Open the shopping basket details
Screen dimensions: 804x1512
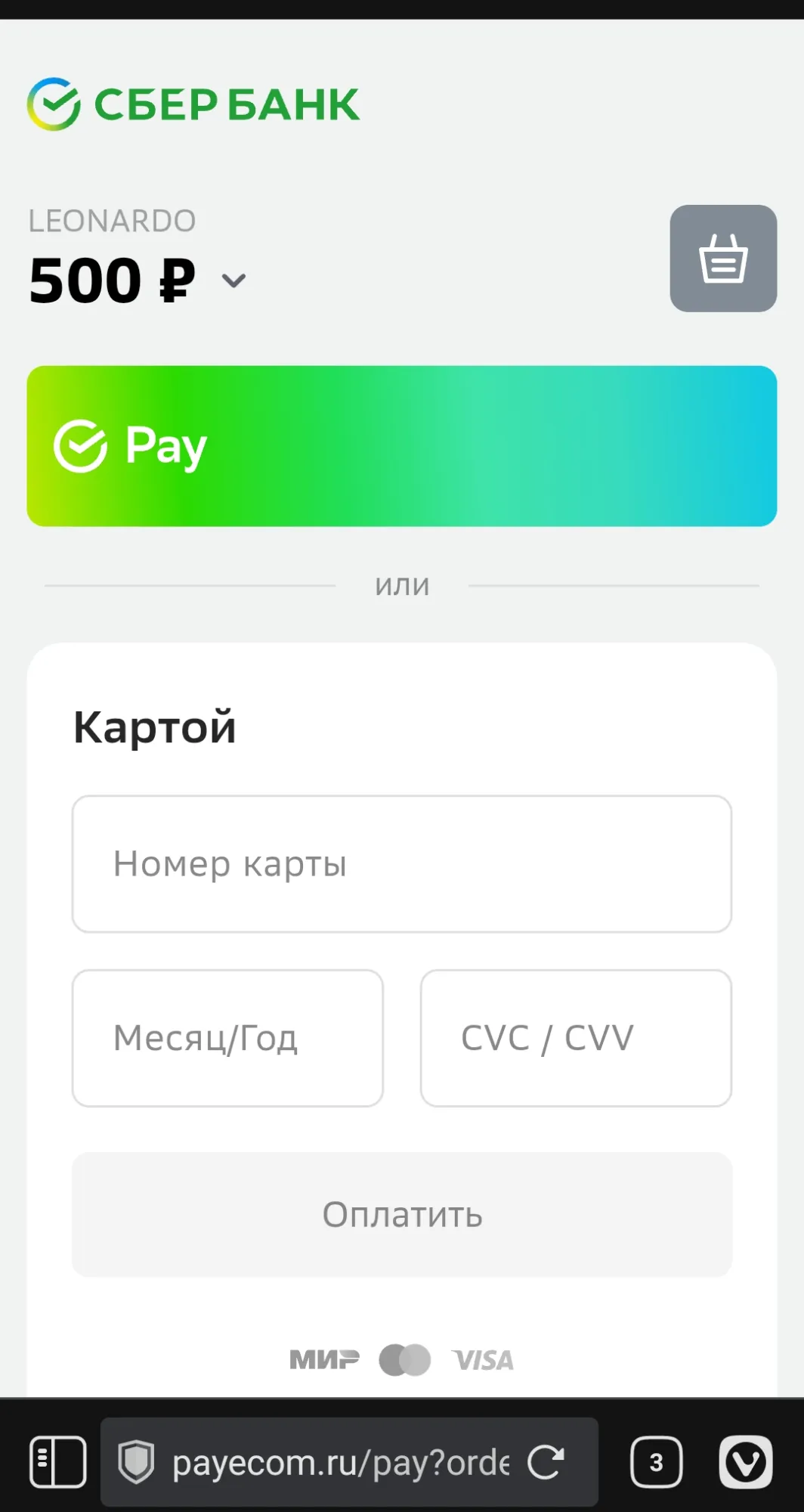[x=722, y=259]
